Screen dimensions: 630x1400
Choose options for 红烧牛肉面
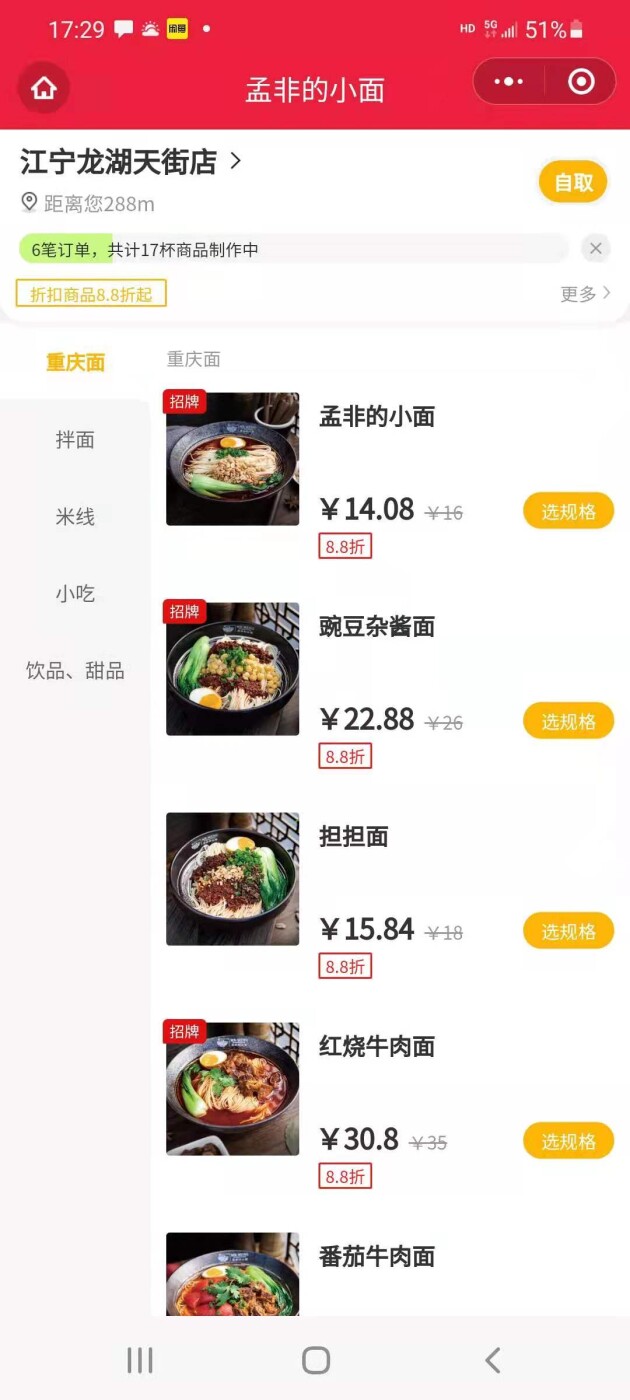click(568, 1141)
